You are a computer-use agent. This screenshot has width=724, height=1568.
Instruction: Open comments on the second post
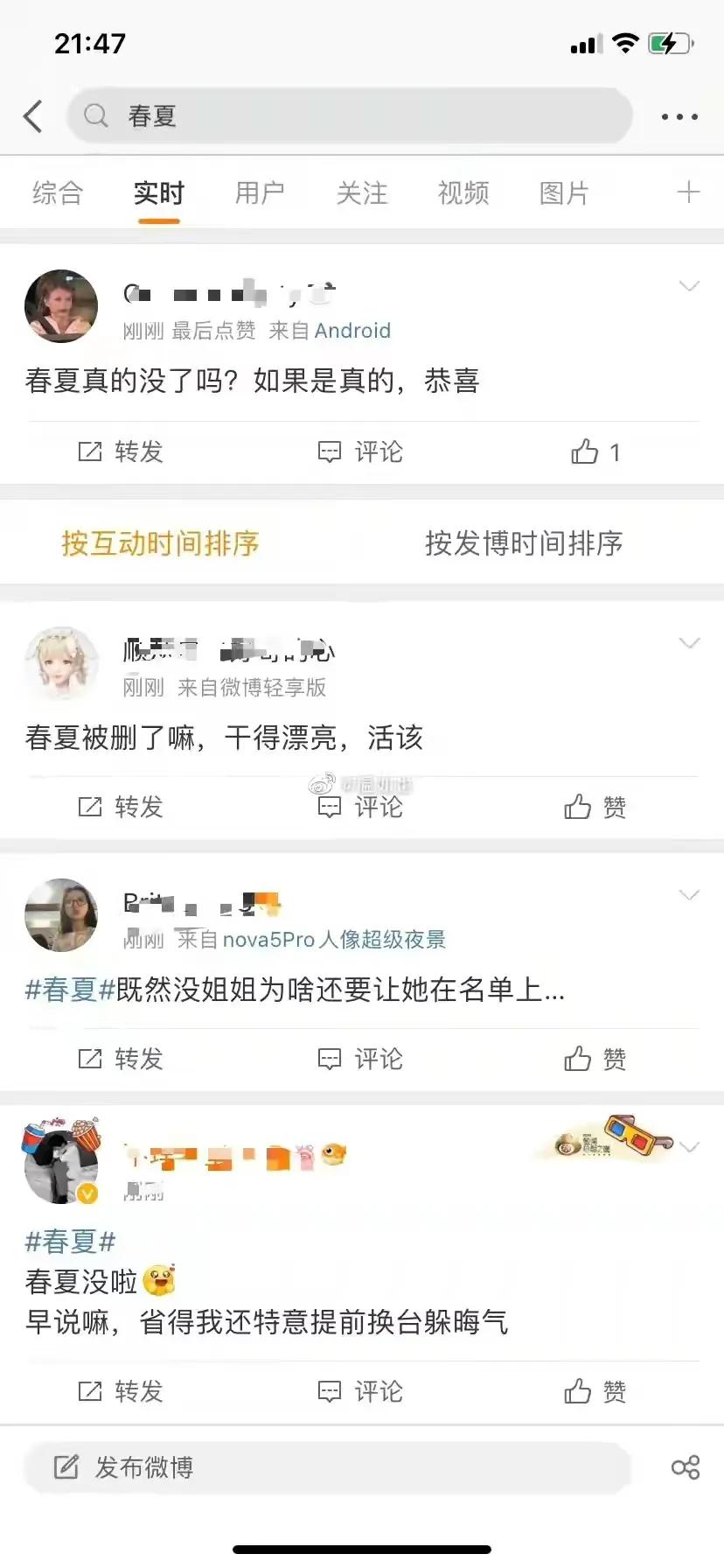coord(359,807)
